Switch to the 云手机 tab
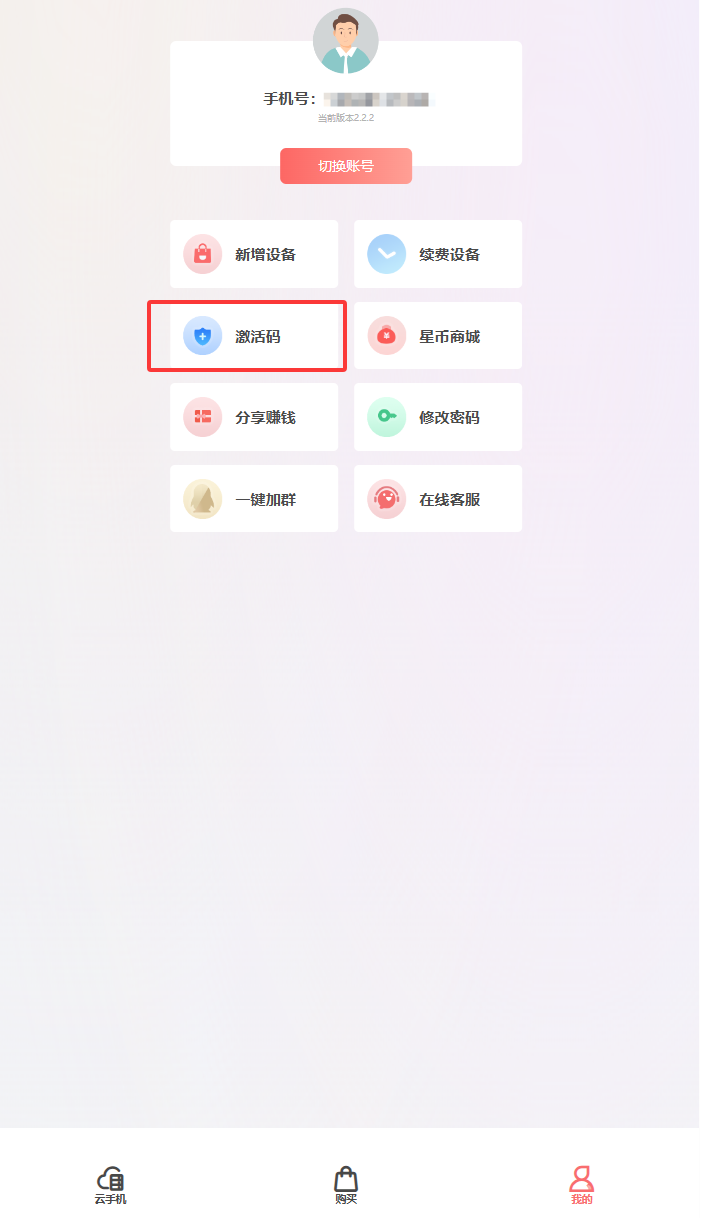The width and height of the screenshot is (706, 1218). pos(111,1185)
